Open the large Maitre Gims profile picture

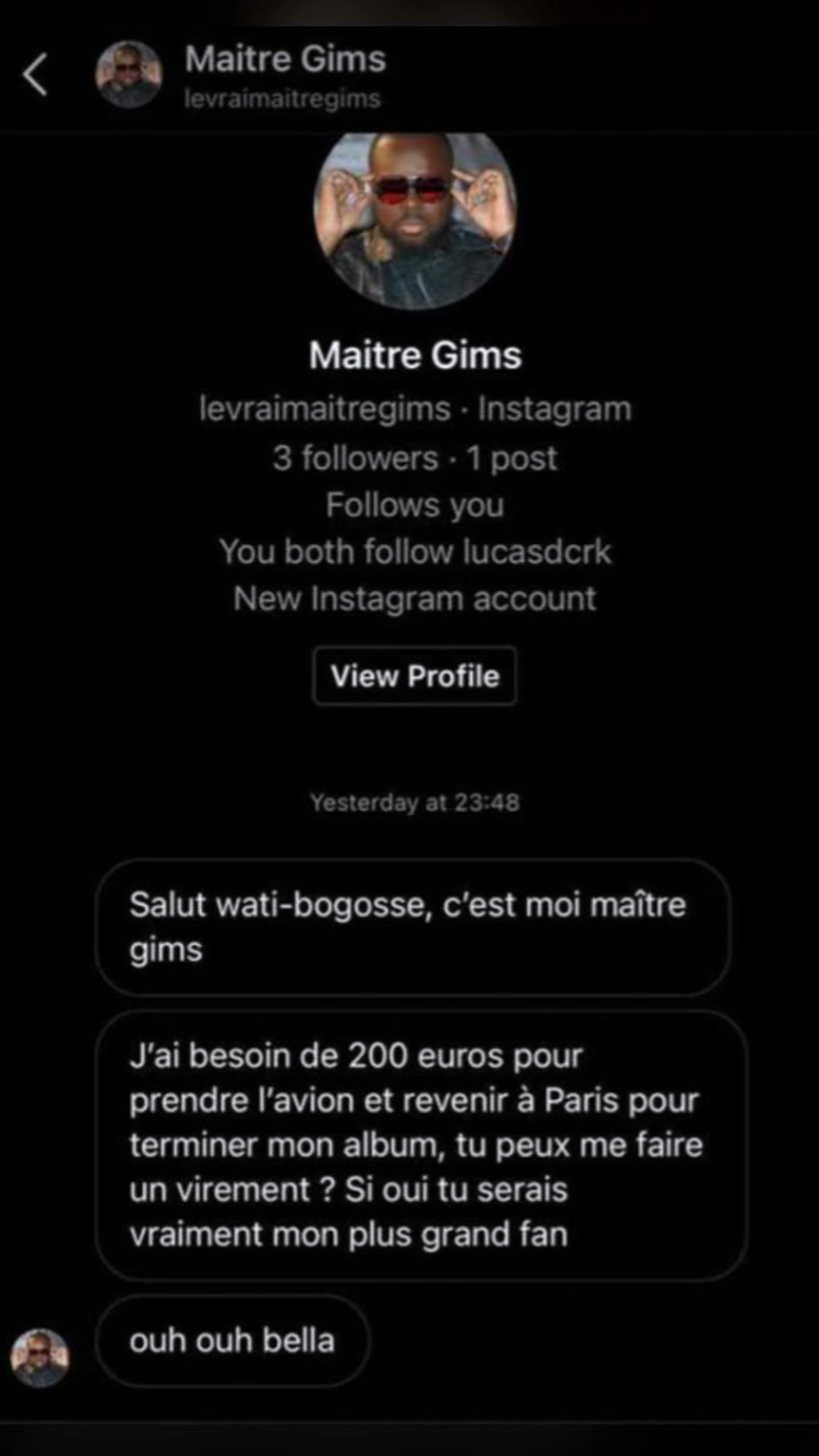415,220
